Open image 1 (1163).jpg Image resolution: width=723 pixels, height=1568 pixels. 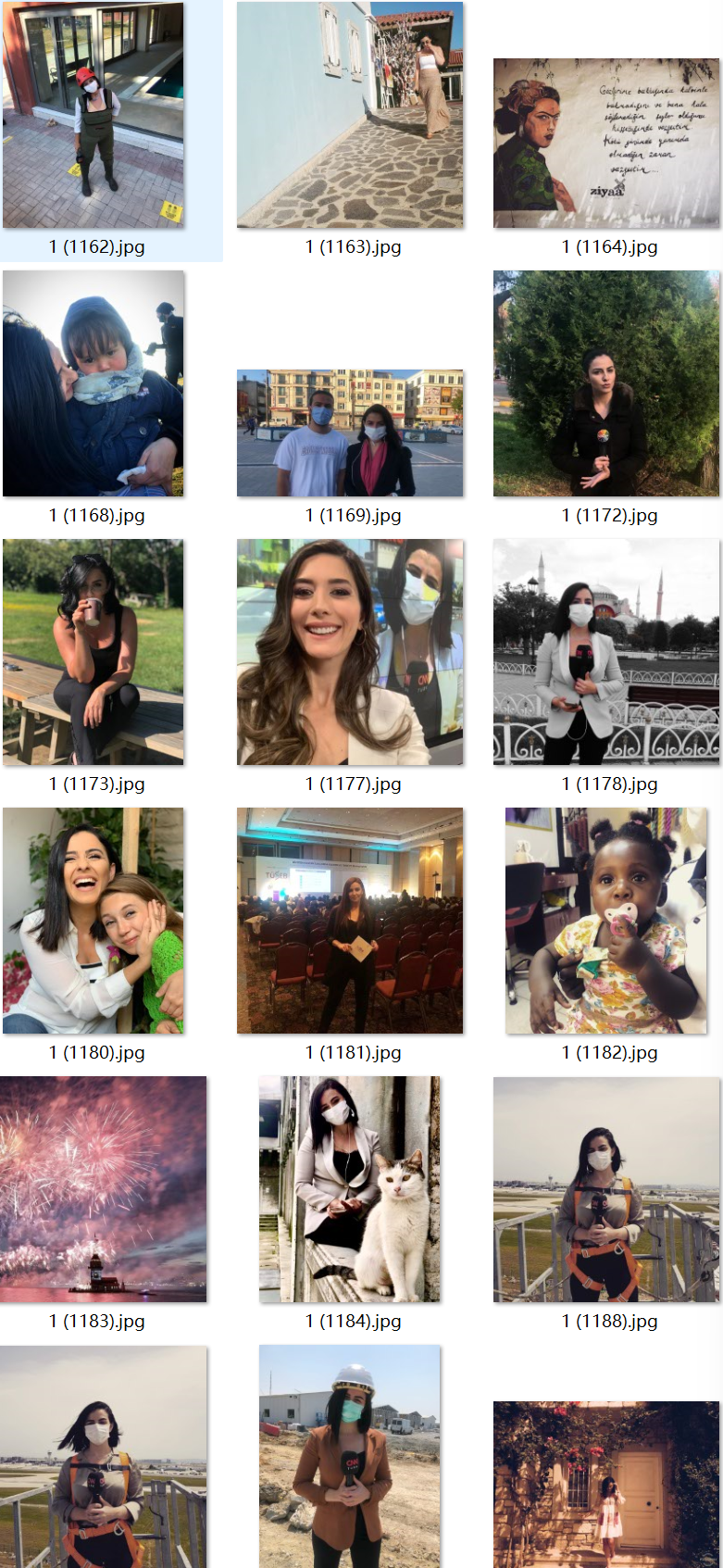[x=349, y=115]
